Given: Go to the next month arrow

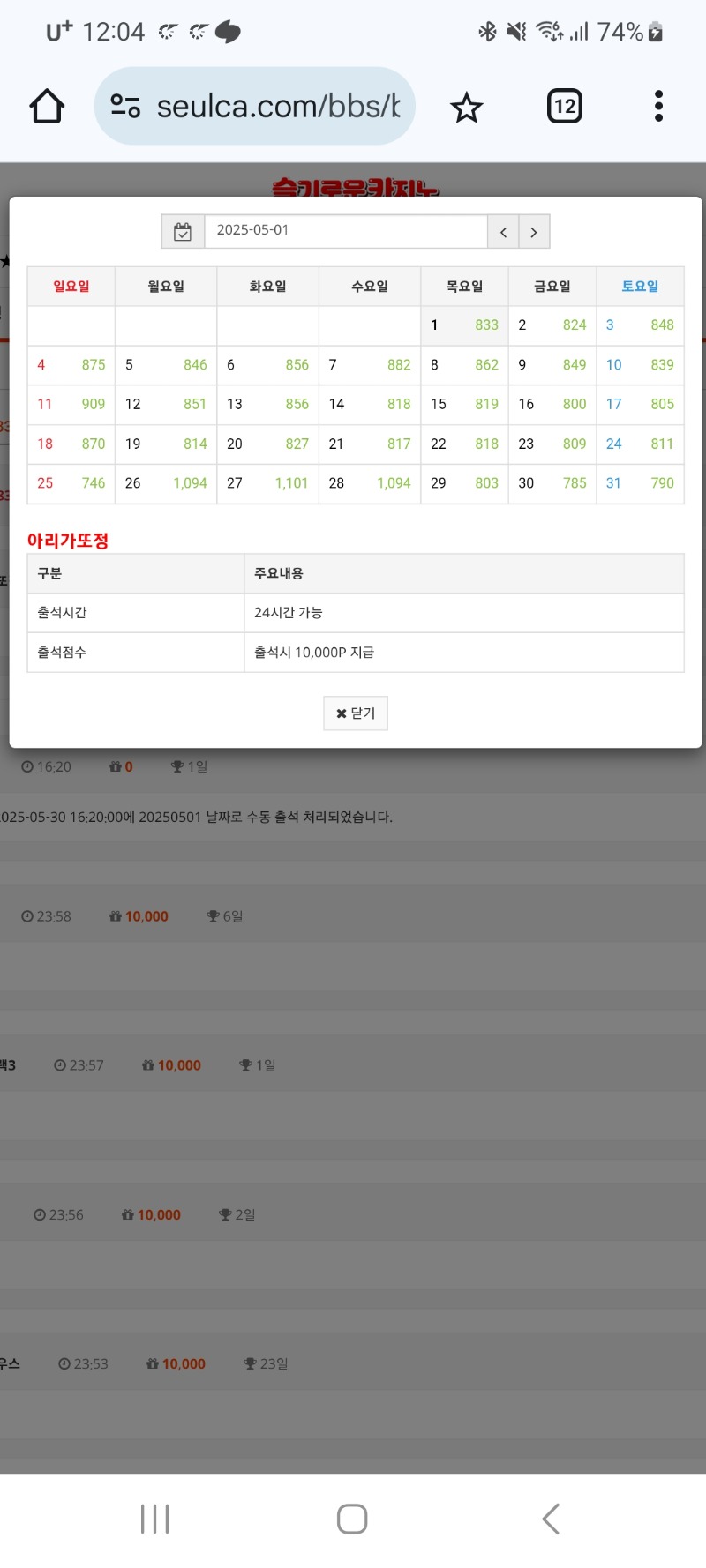Looking at the screenshot, I should point(534,232).
